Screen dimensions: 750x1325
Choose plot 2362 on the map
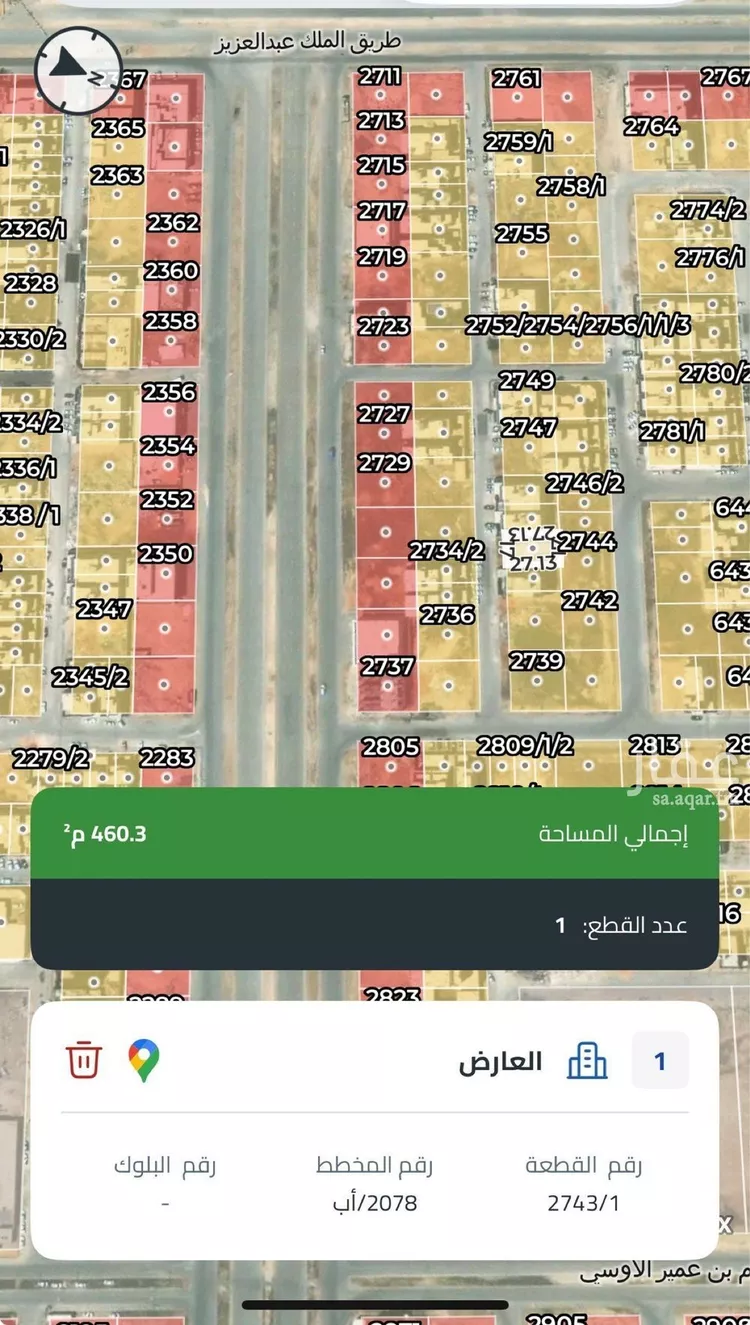tap(173, 222)
